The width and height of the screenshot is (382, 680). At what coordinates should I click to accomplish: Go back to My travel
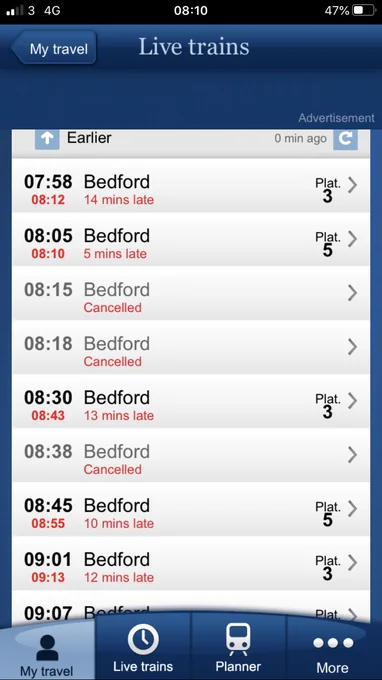pos(54,48)
